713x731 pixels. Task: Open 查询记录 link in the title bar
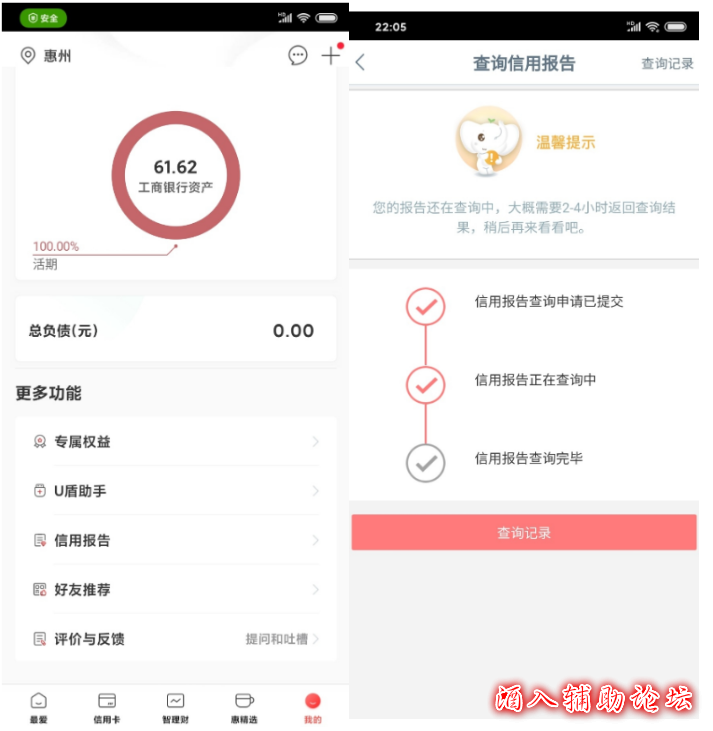667,64
